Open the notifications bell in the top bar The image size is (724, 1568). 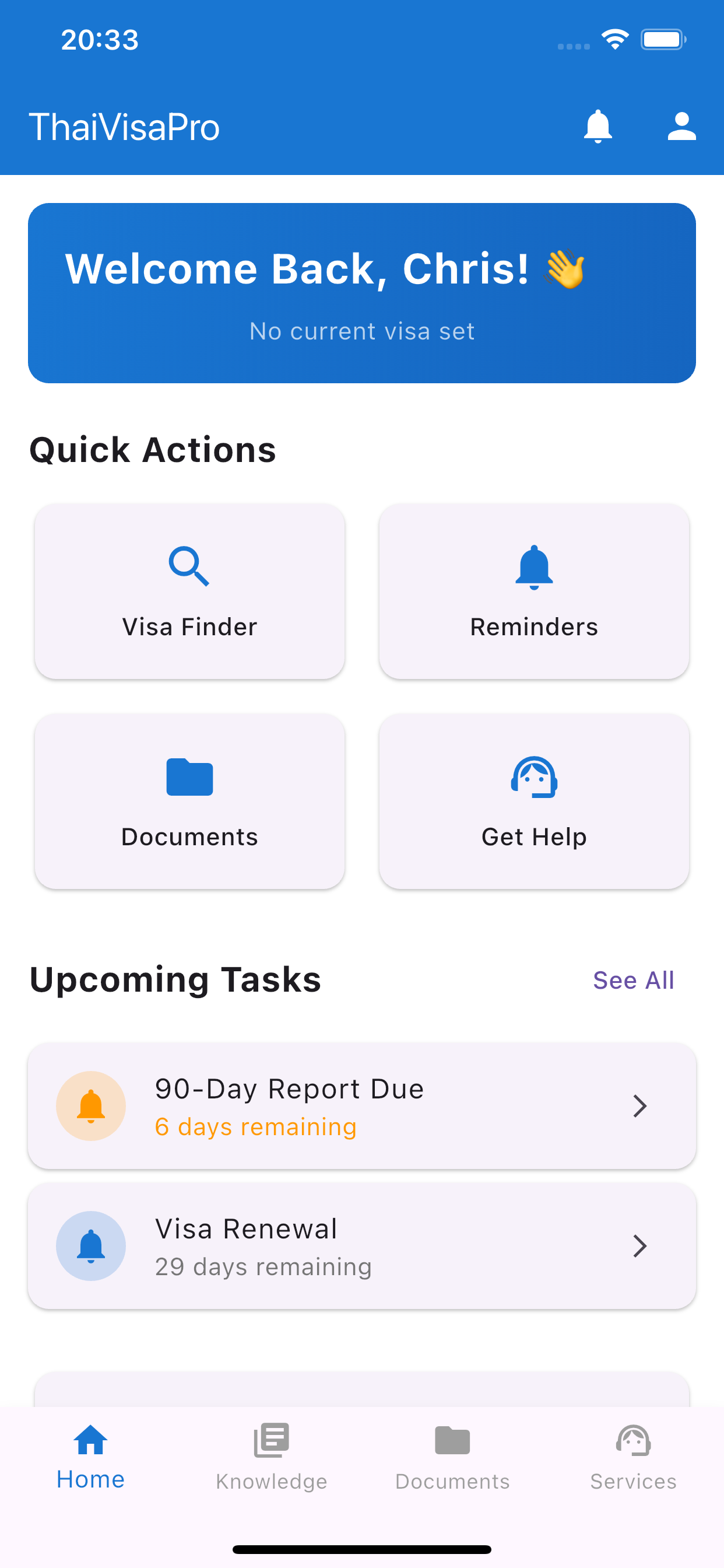pos(599,127)
